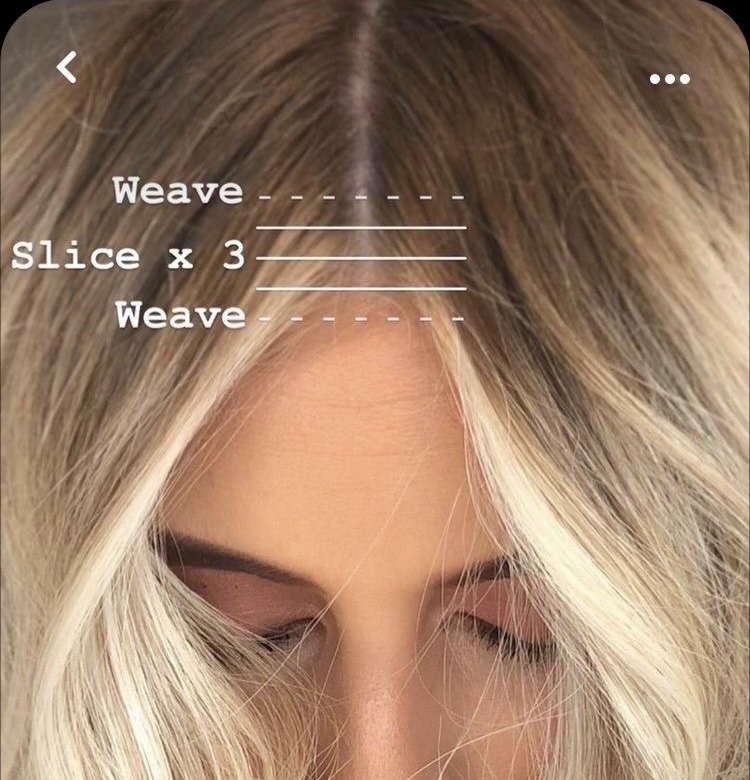Open the three-dot overflow menu
Screen dimensions: 750x780
[669, 79]
